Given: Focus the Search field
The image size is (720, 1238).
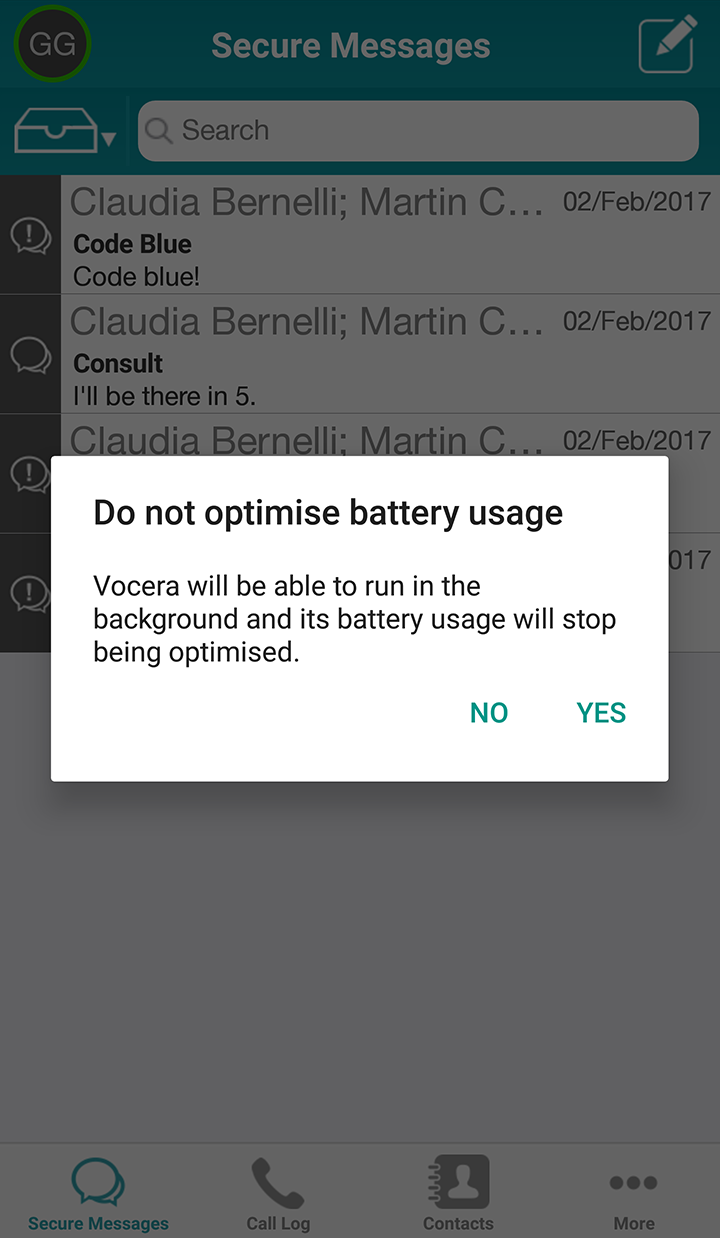Looking at the screenshot, I should click(x=418, y=131).
